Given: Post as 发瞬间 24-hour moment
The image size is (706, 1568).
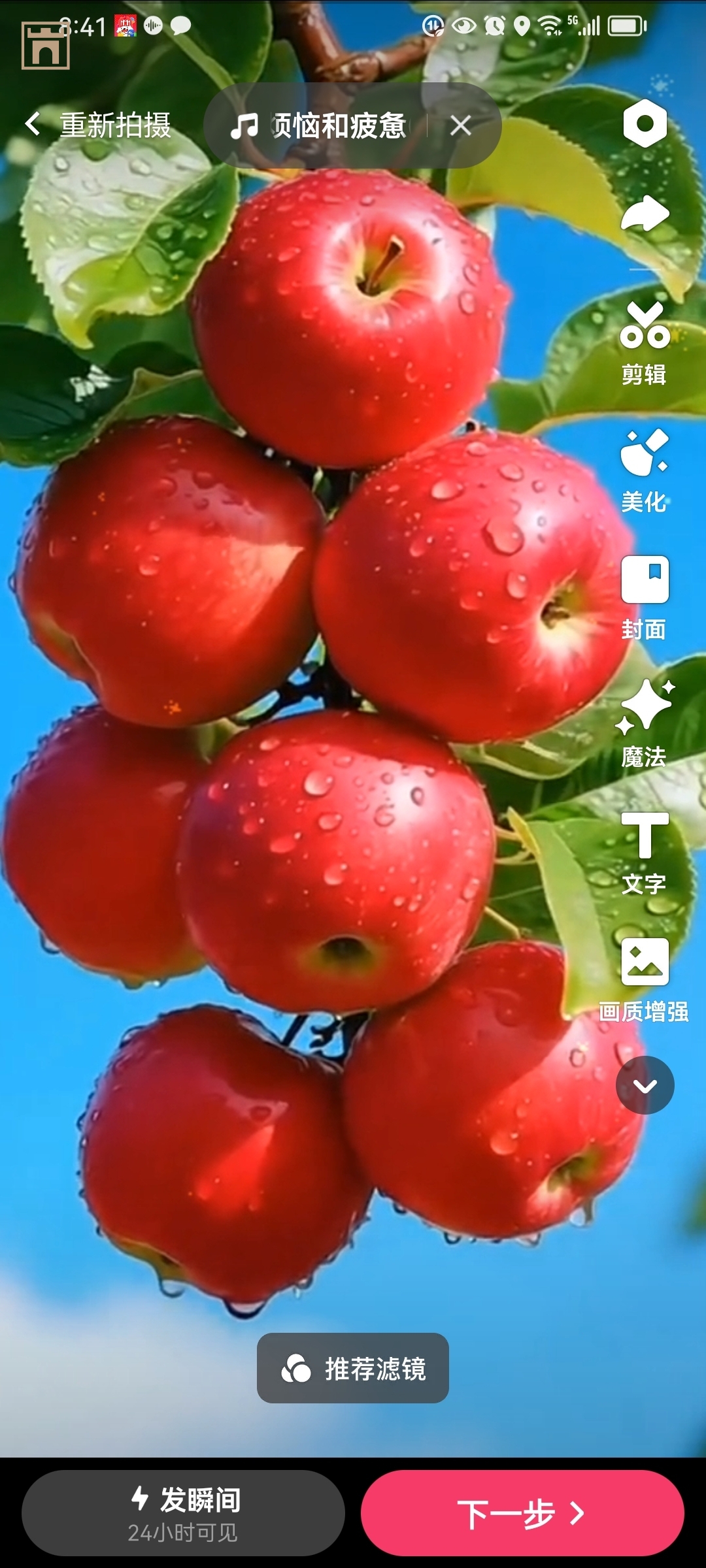Looking at the screenshot, I should (183, 1513).
